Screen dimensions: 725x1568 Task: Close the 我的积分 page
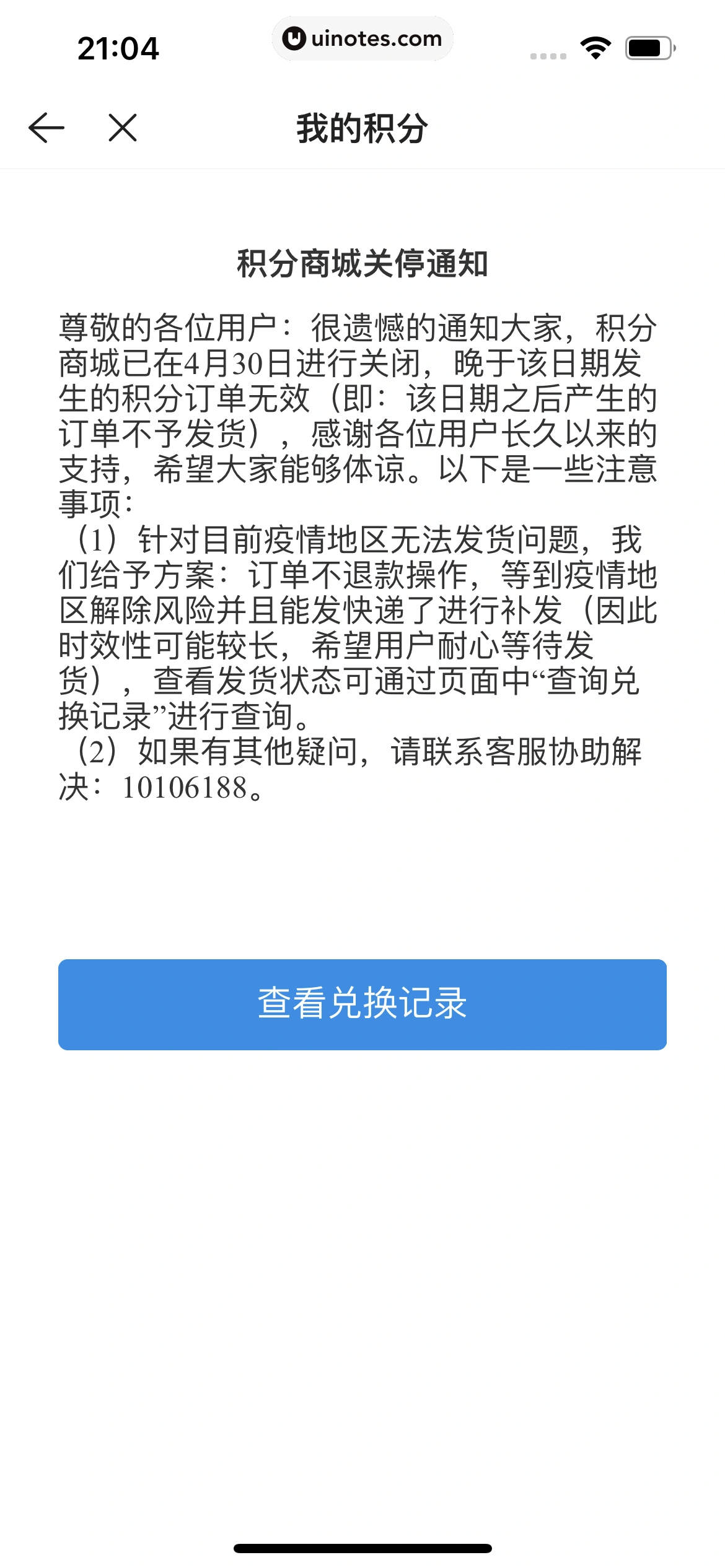pyautogui.click(x=123, y=128)
